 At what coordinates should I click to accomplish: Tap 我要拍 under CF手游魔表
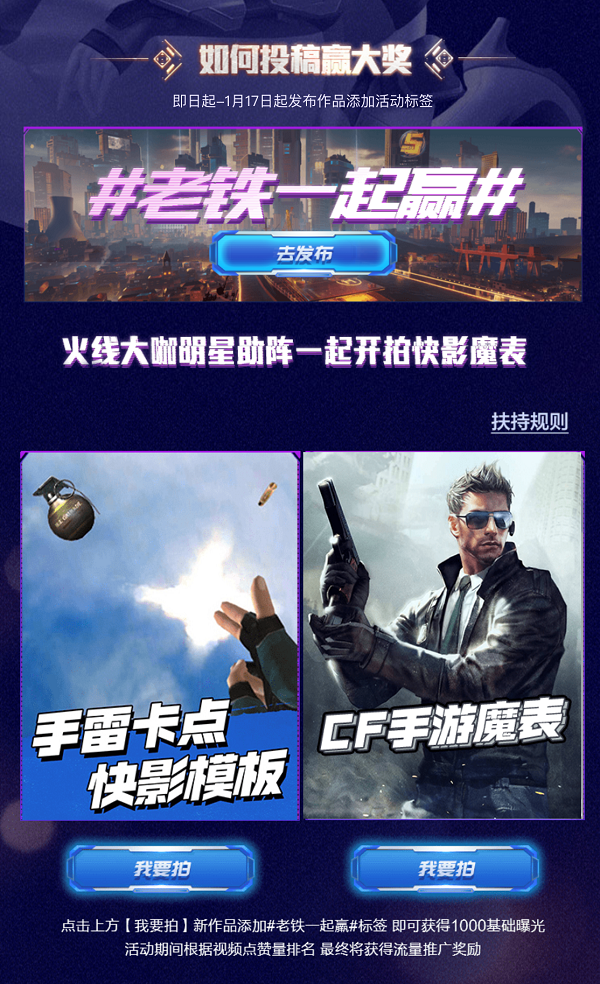pos(446,868)
